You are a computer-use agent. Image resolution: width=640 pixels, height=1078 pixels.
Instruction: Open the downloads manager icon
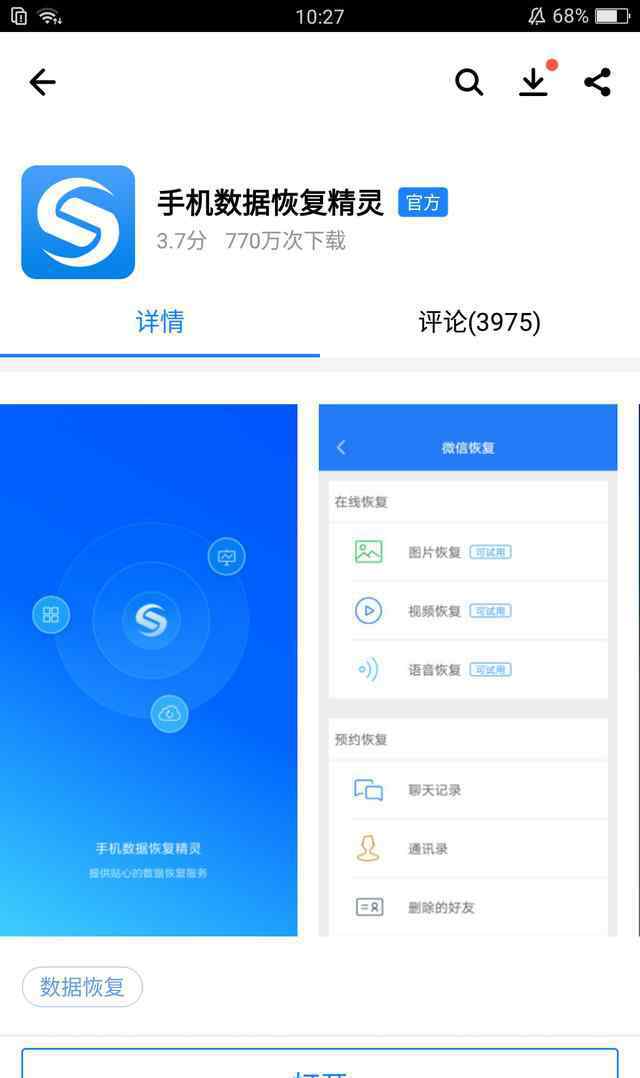pyautogui.click(x=535, y=80)
